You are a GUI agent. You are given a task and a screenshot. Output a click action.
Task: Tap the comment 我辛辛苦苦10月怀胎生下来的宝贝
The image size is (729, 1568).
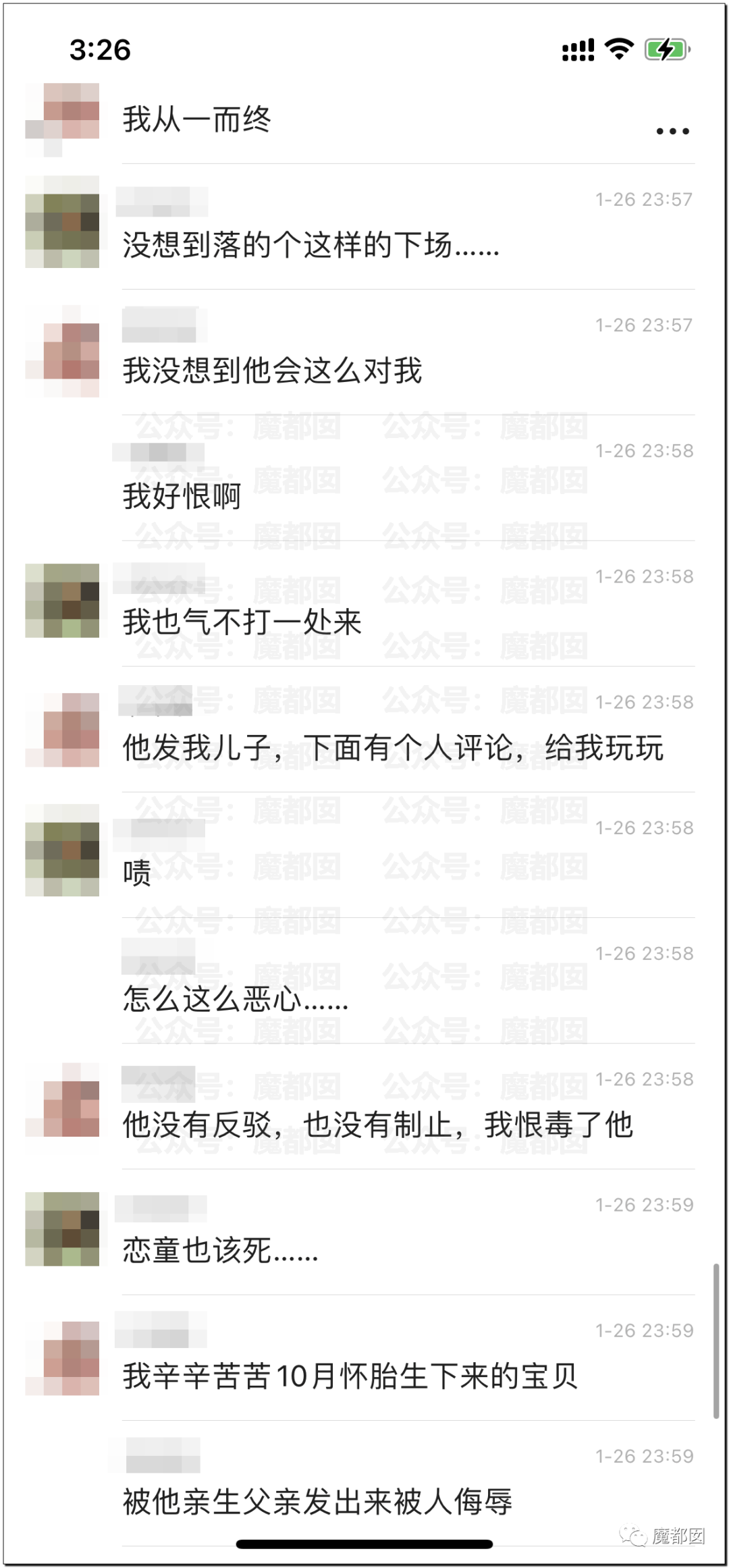click(350, 1376)
